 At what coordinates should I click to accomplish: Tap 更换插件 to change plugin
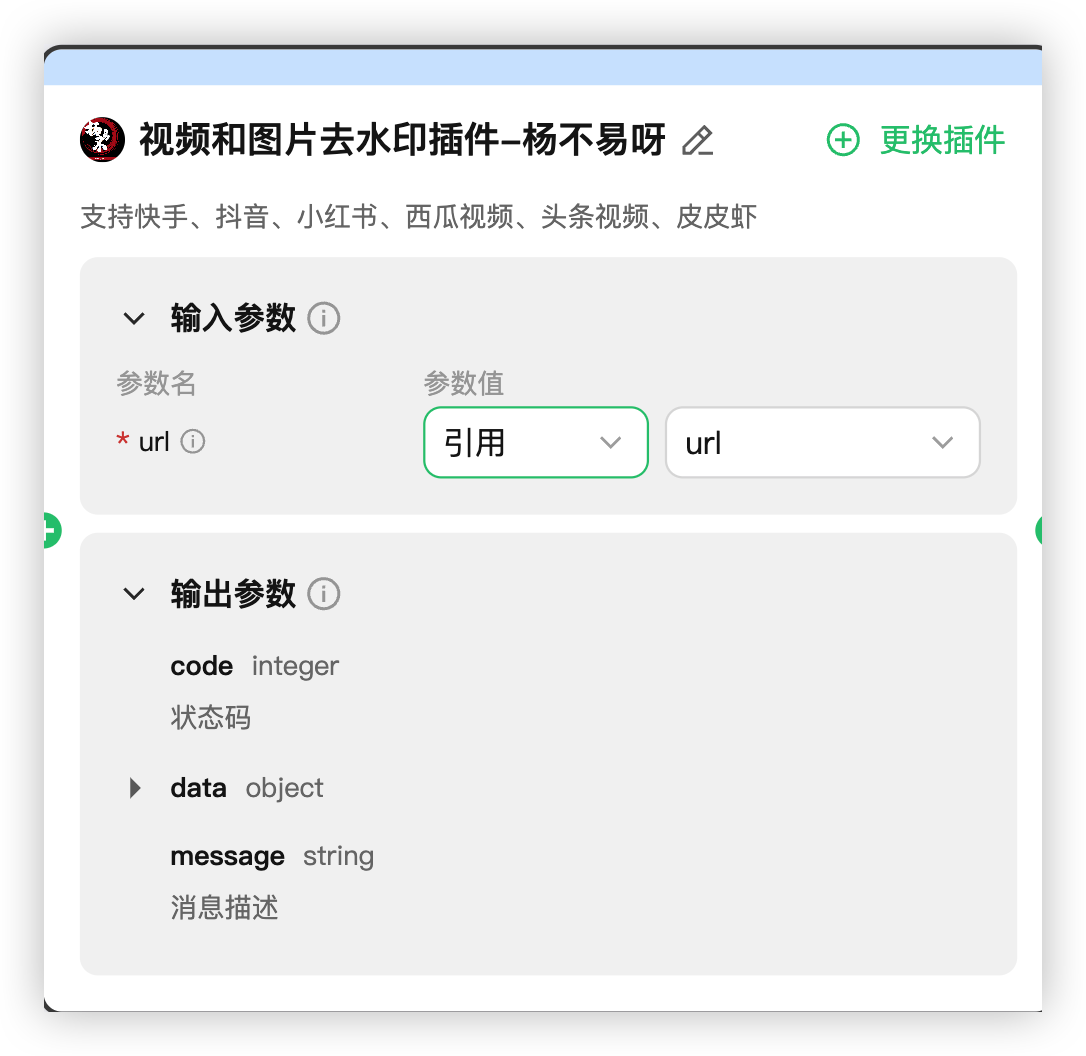coord(916,140)
